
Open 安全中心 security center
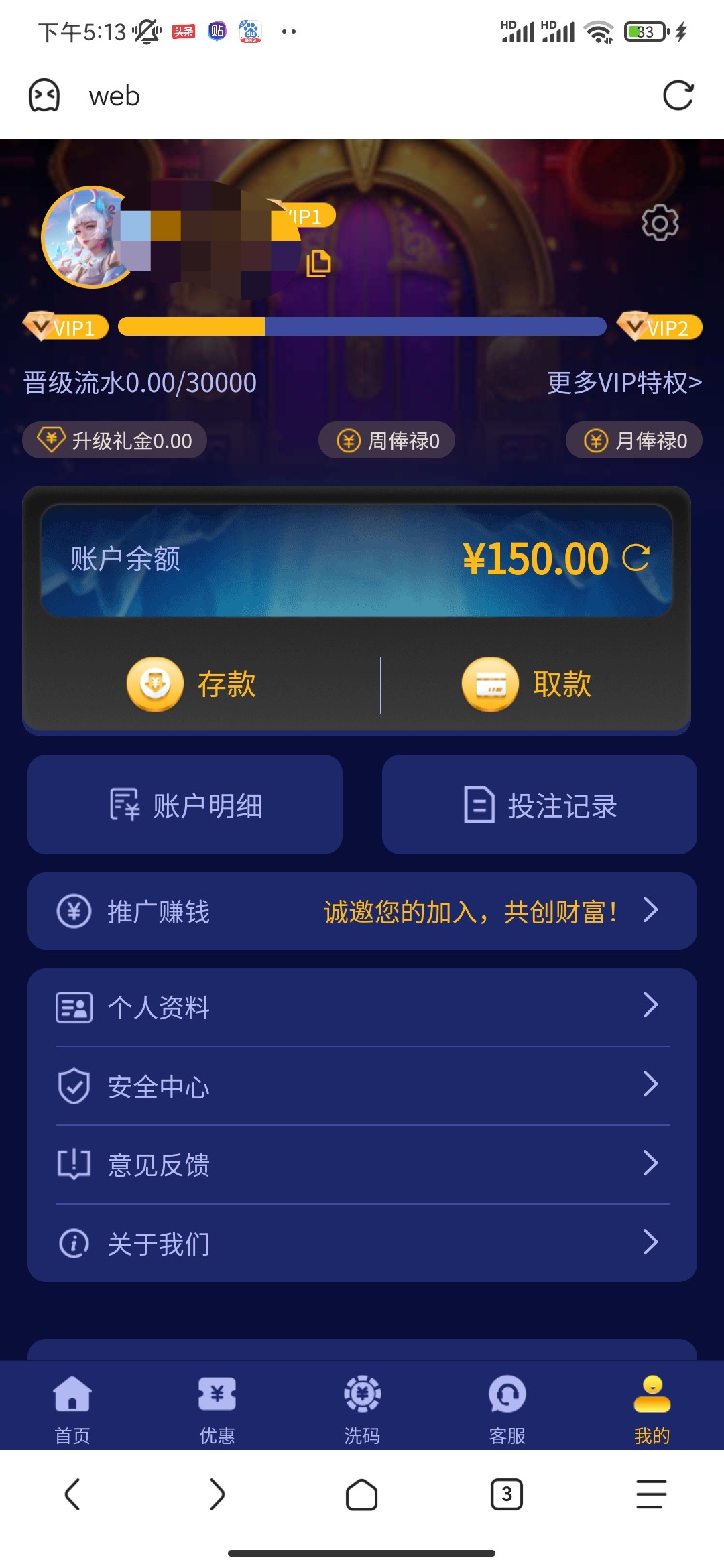(x=362, y=1086)
